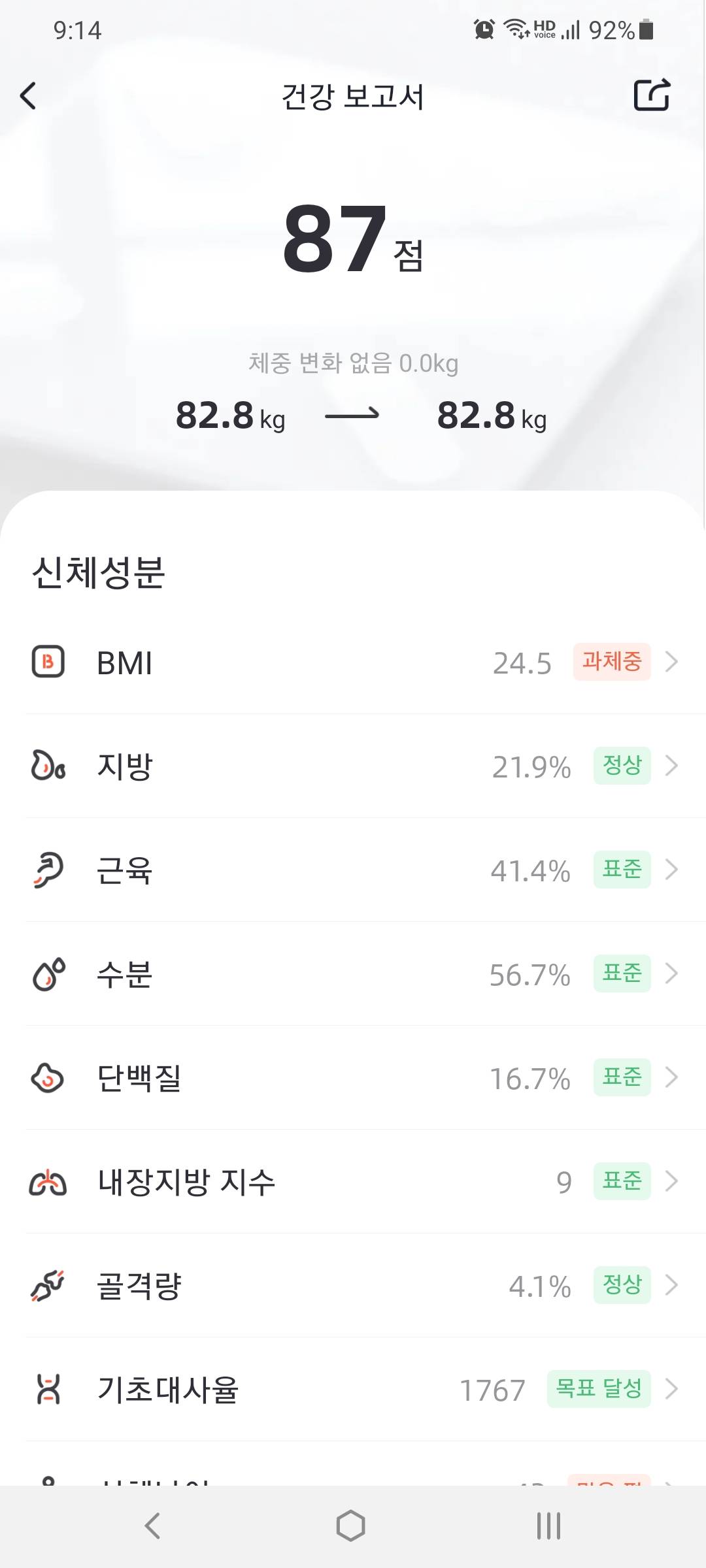Check 기초대사율 metabolic rate details
Viewport: 706px width, 1568px height.
(x=353, y=1390)
